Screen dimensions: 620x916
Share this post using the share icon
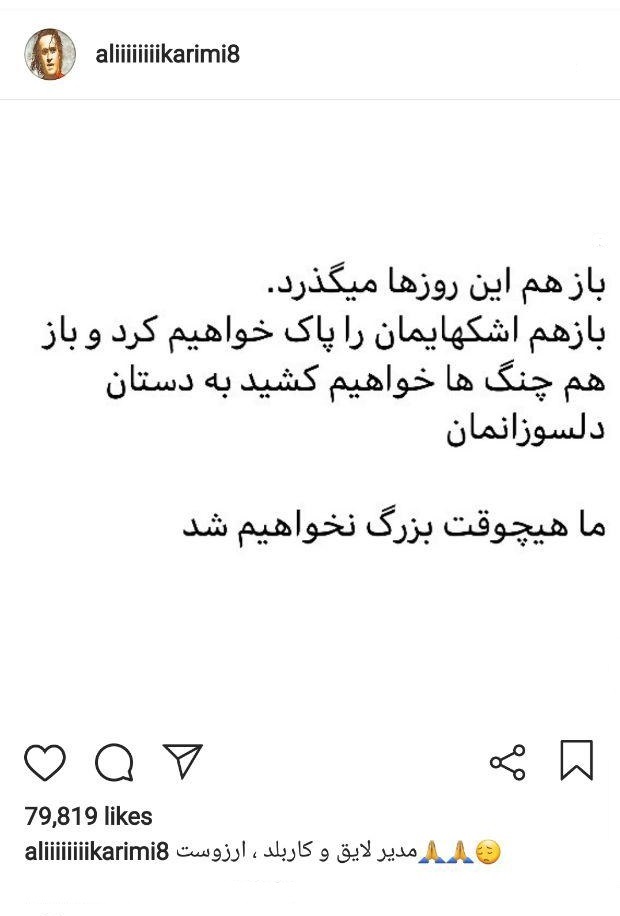tap(507, 762)
